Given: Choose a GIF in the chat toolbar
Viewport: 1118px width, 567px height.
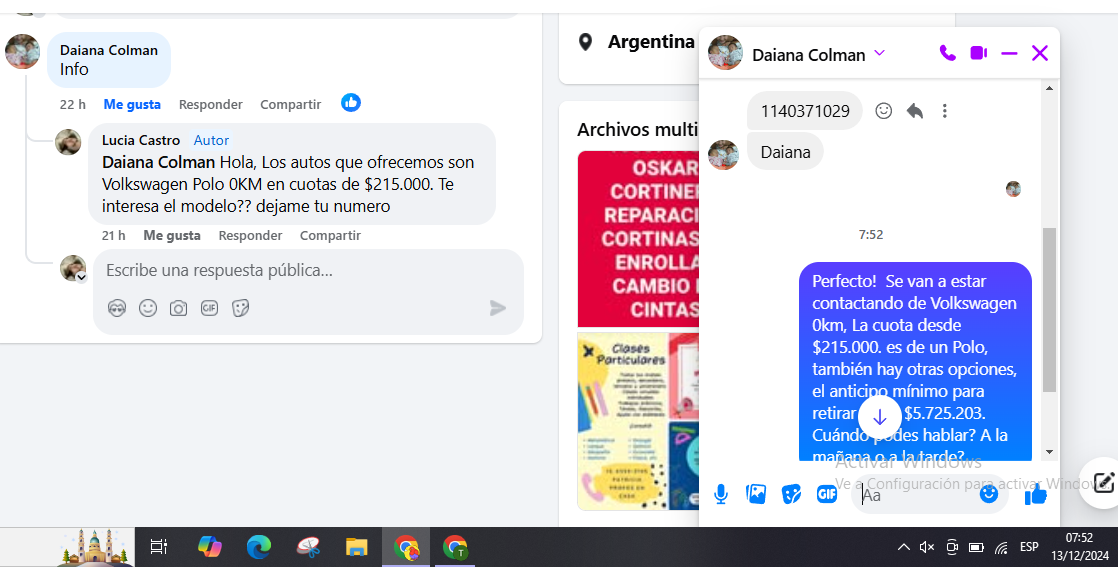Looking at the screenshot, I should [x=826, y=493].
